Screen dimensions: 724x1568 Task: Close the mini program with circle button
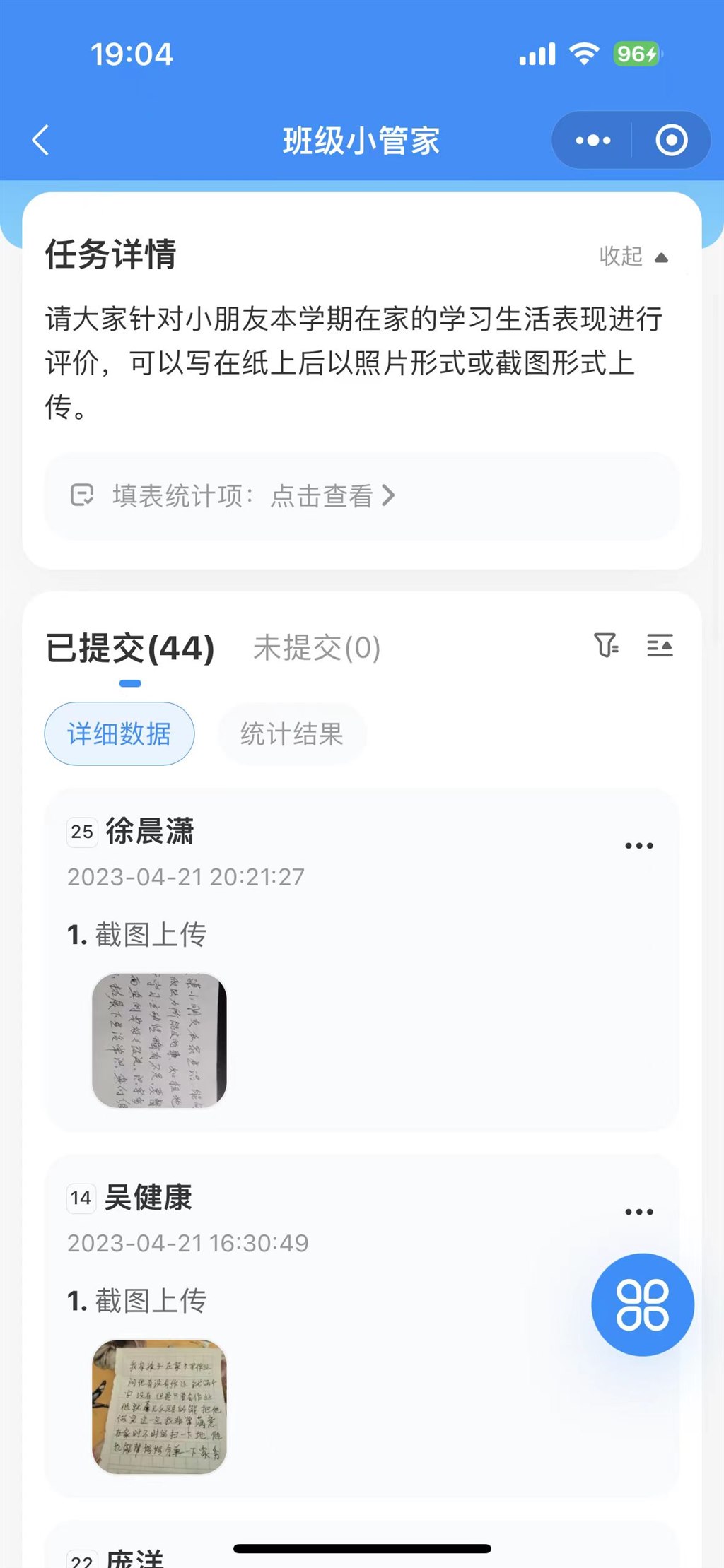pos(671,140)
